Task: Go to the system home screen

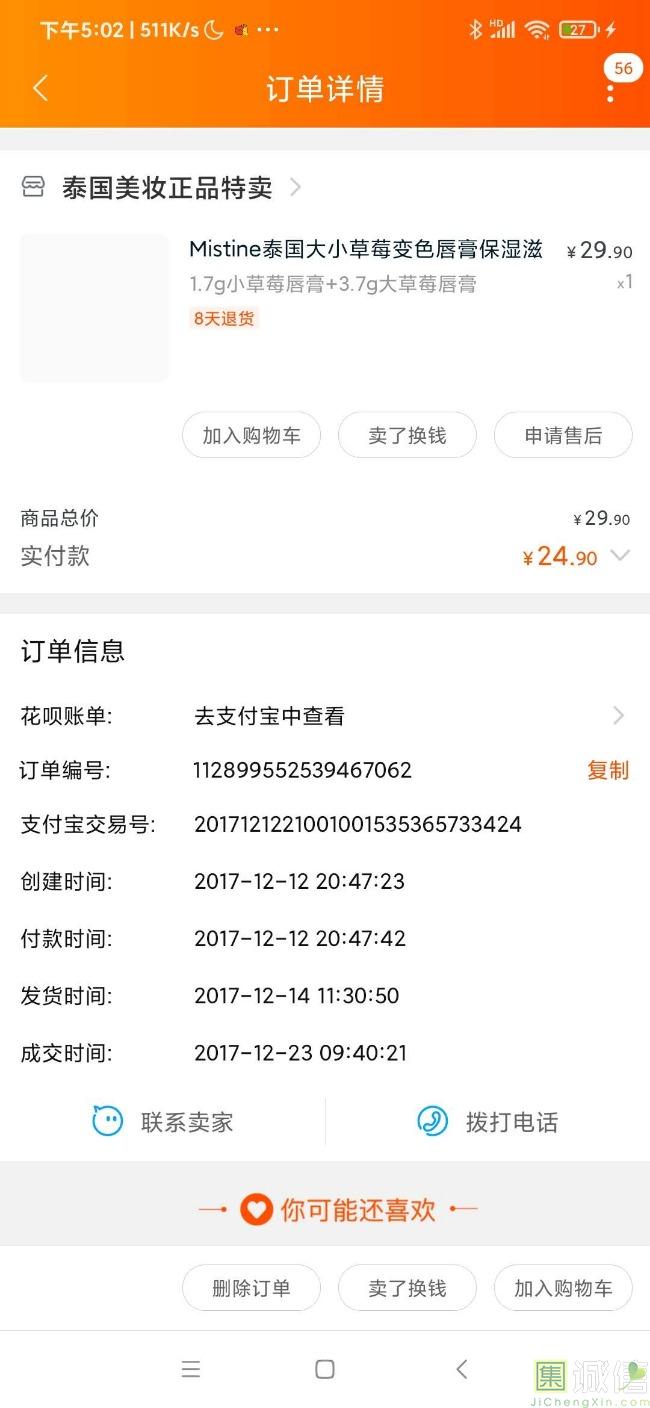Action: pyautogui.click(x=325, y=1369)
